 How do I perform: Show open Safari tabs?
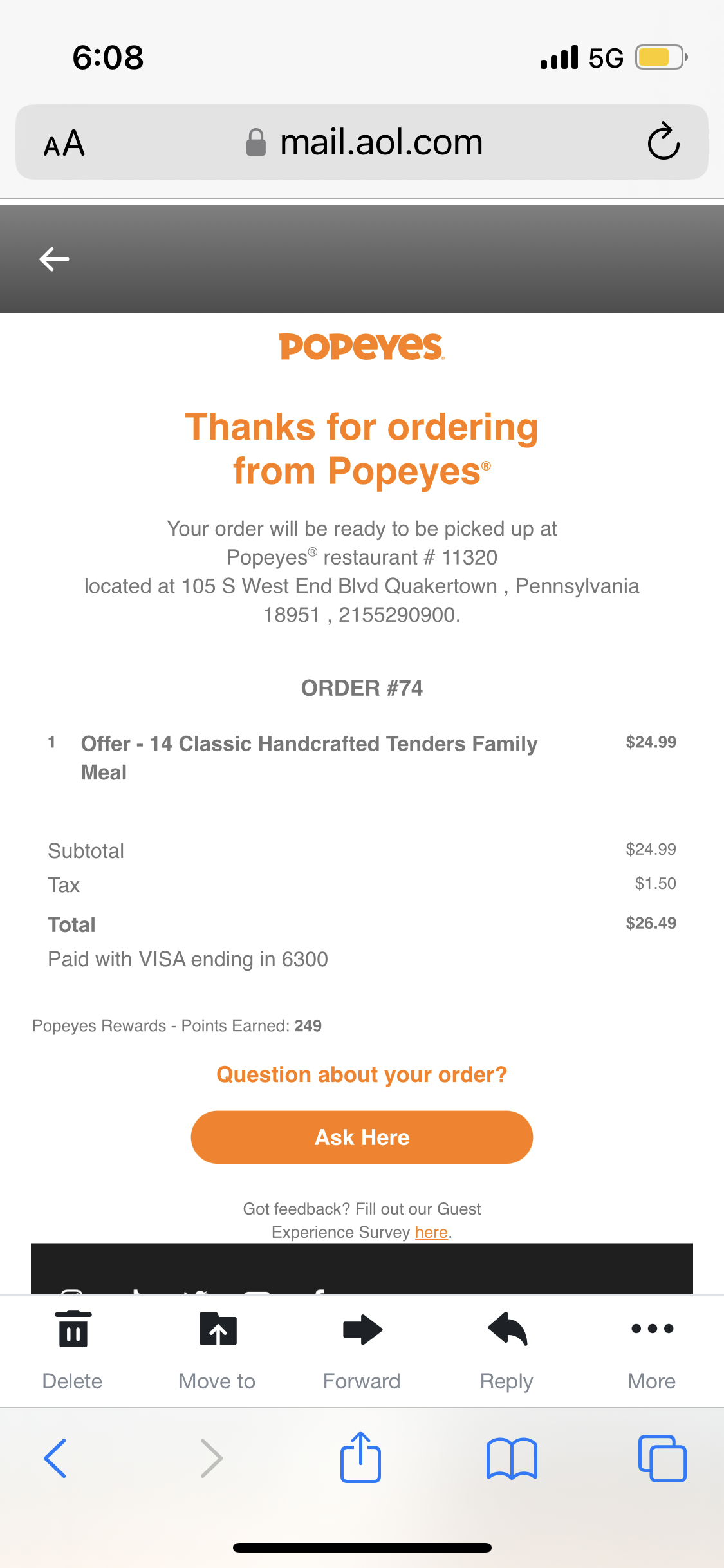(662, 1458)
